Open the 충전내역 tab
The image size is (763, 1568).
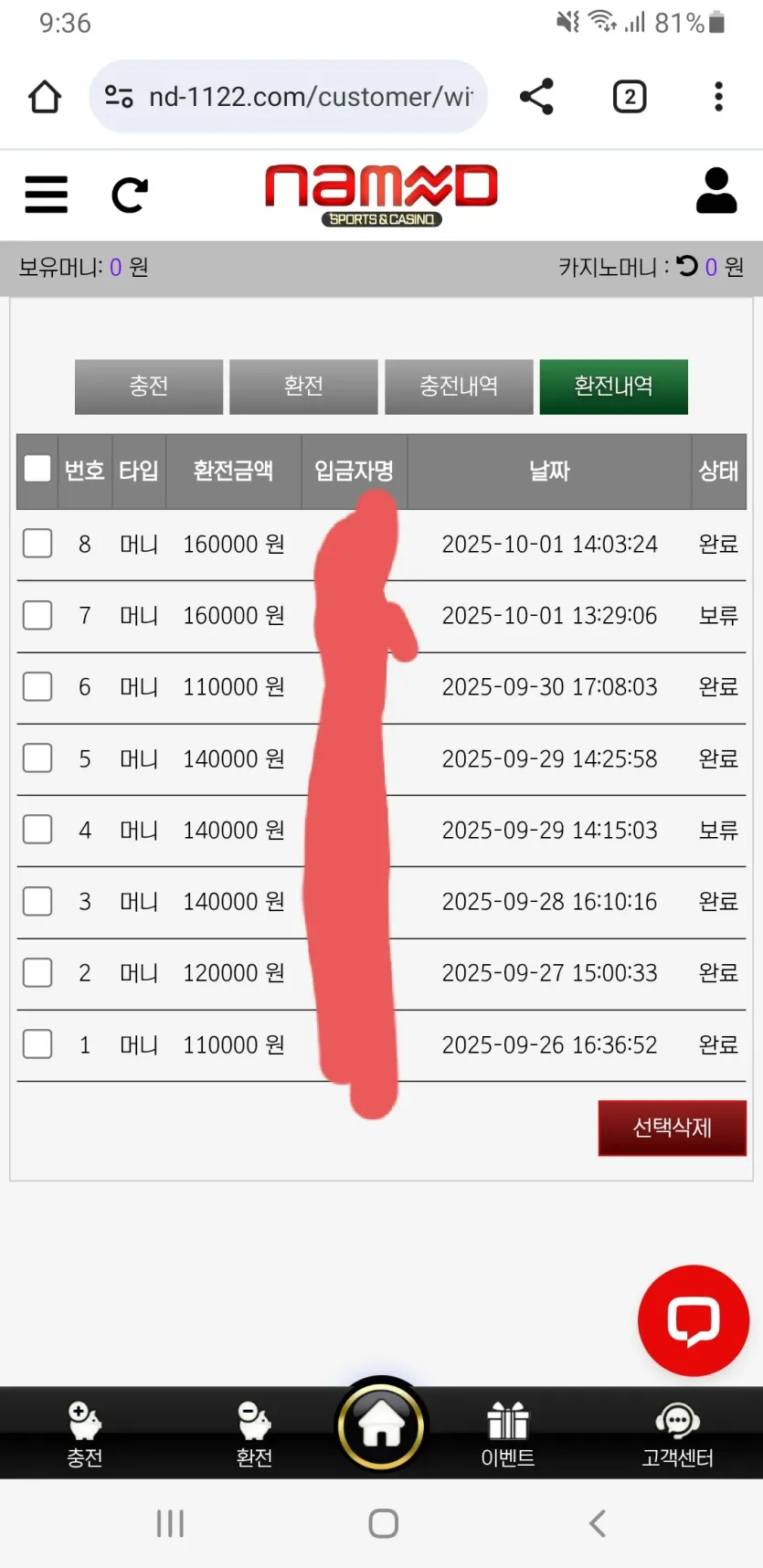(x=459, y=387)
